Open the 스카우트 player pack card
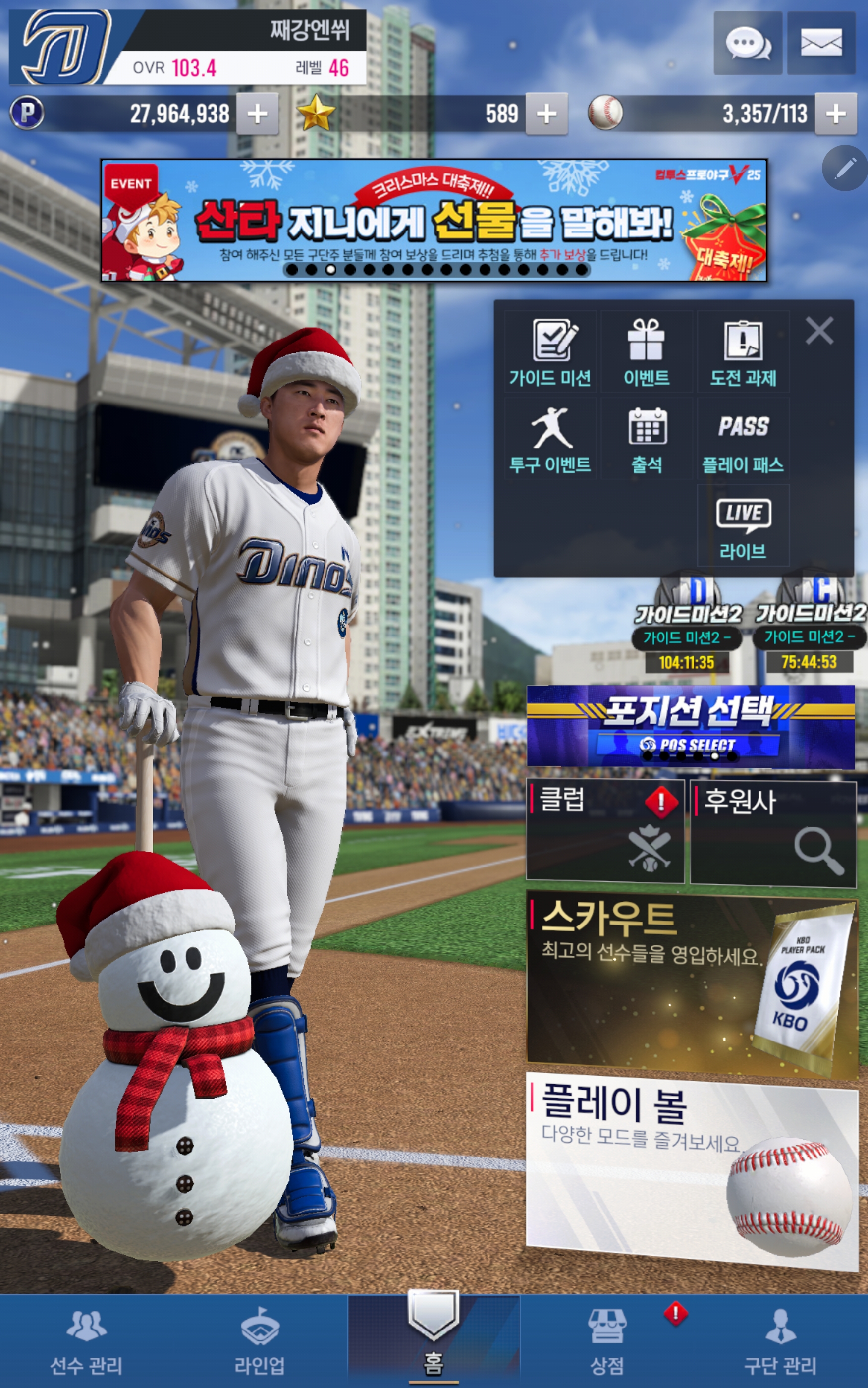Viewport: 868px width, 1388px height. click(x=691, y=984)
